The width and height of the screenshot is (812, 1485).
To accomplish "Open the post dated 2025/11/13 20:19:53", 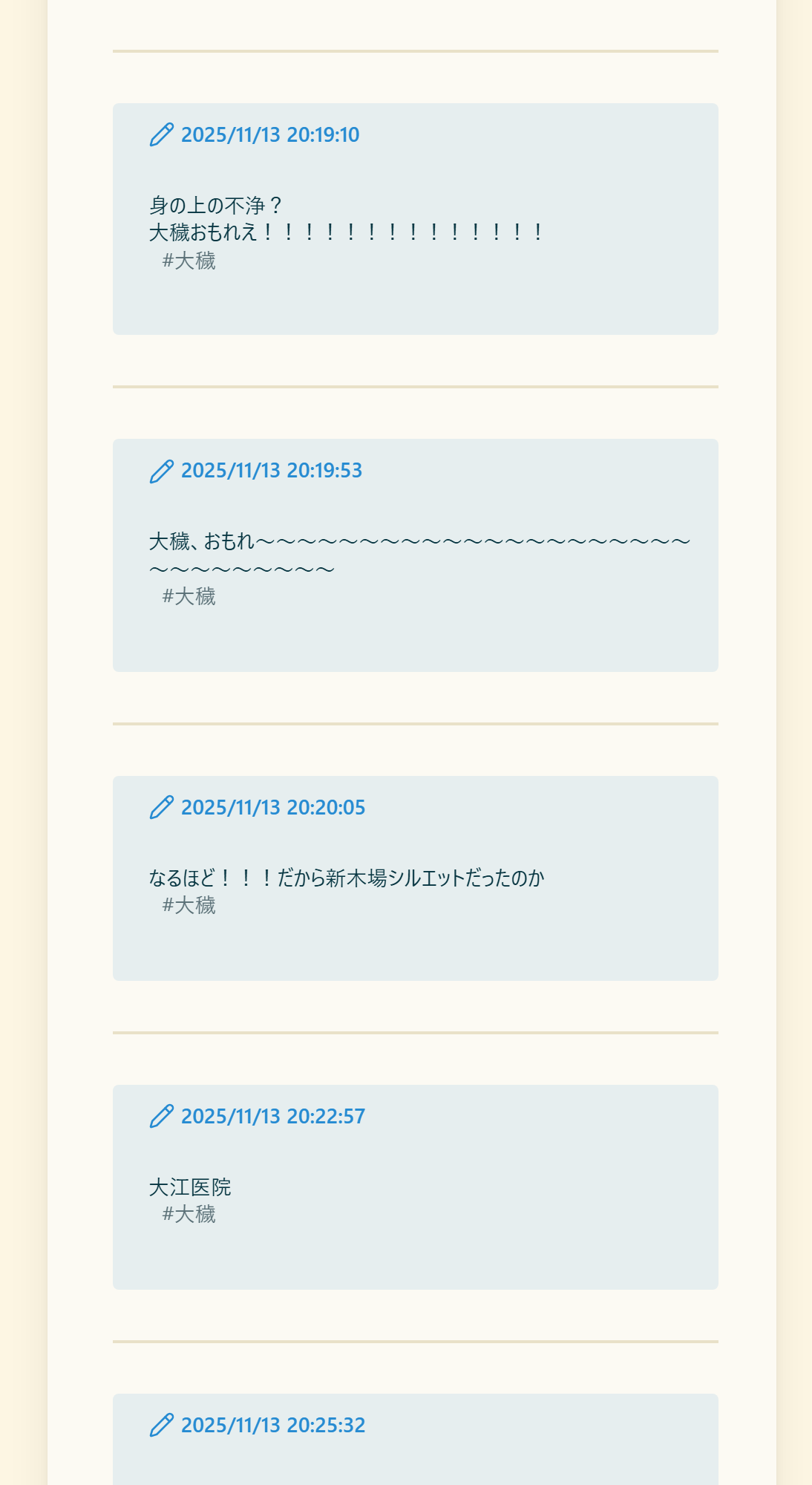I will click(x=271, y=471).
